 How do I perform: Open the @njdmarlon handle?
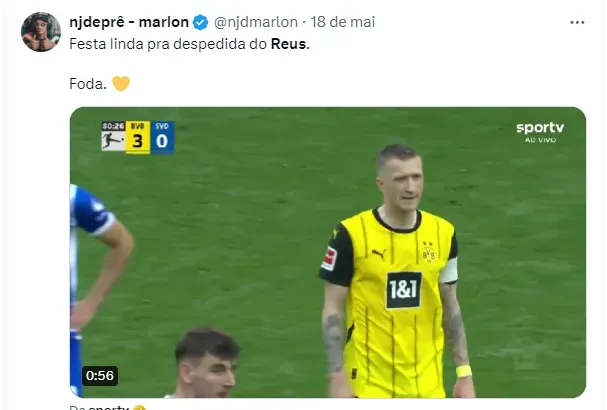click(257, 22)
